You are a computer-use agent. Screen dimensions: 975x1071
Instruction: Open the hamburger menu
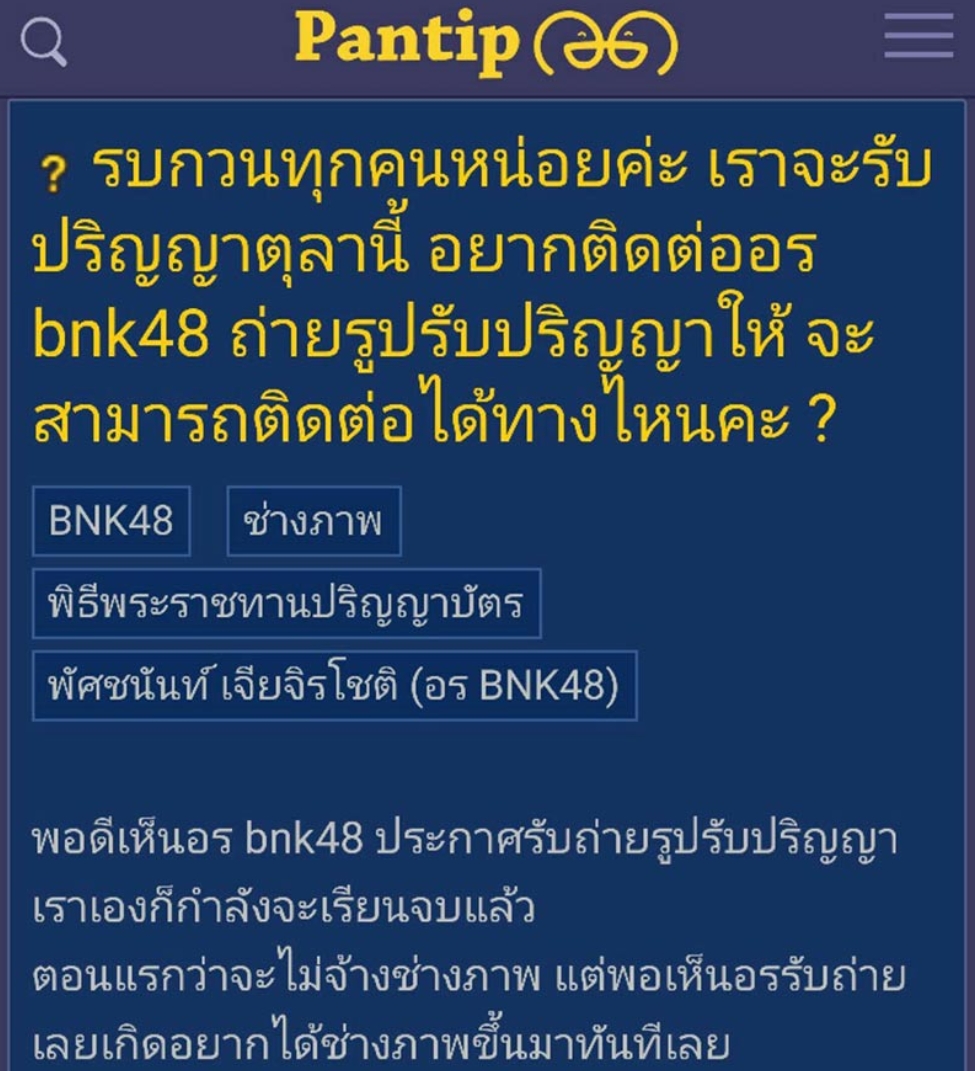[x=919, y=37]
